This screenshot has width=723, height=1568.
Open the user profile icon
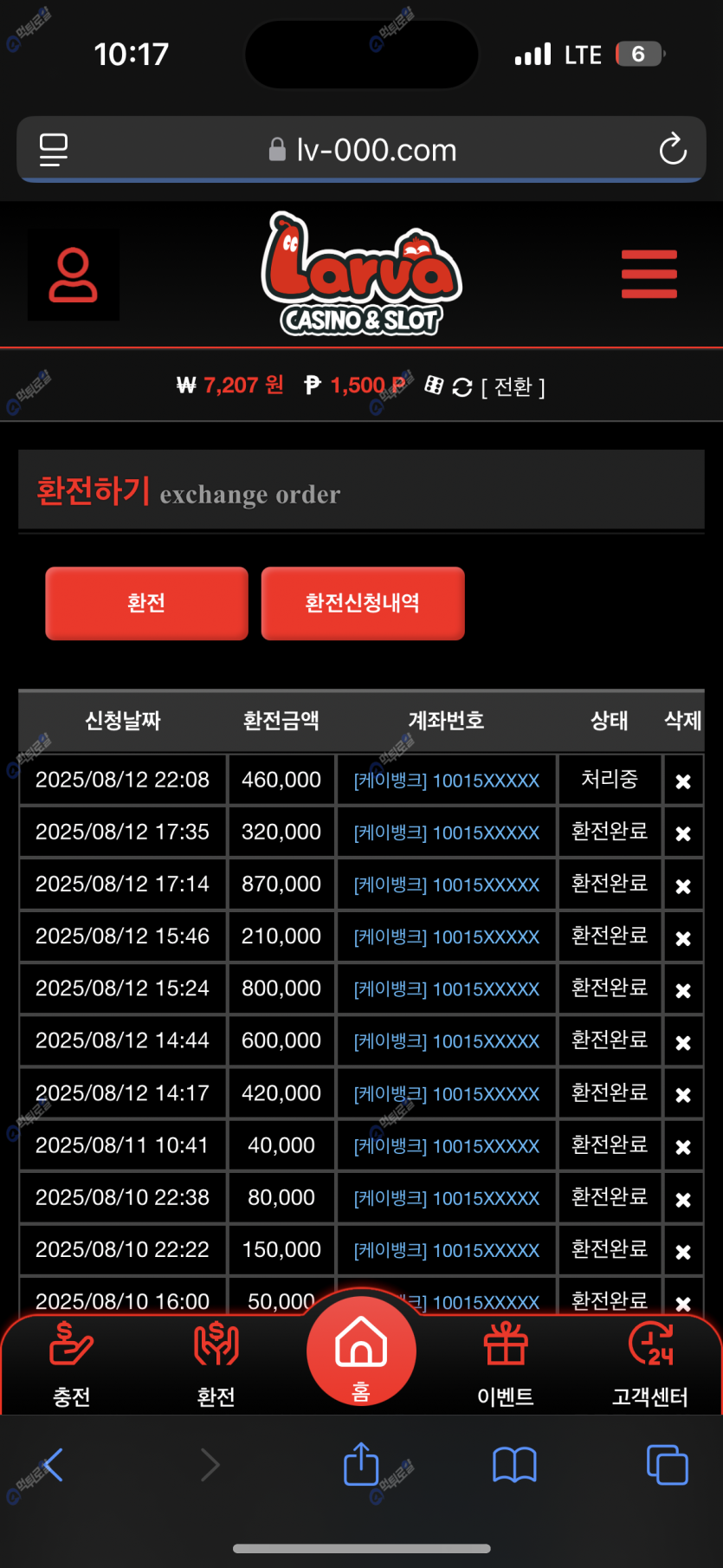(74, 275)
